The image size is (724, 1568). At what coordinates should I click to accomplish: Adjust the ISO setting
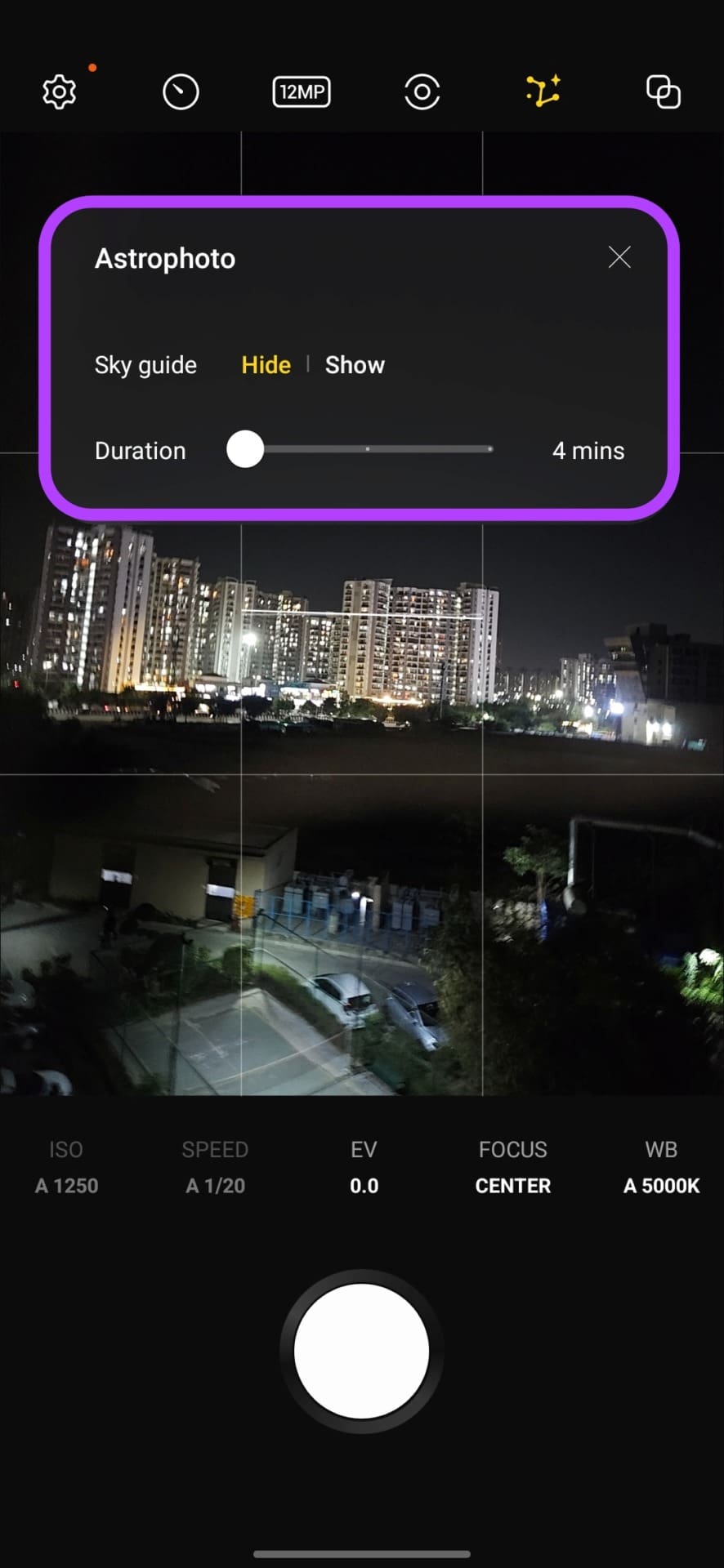[x=66, y=1167]
